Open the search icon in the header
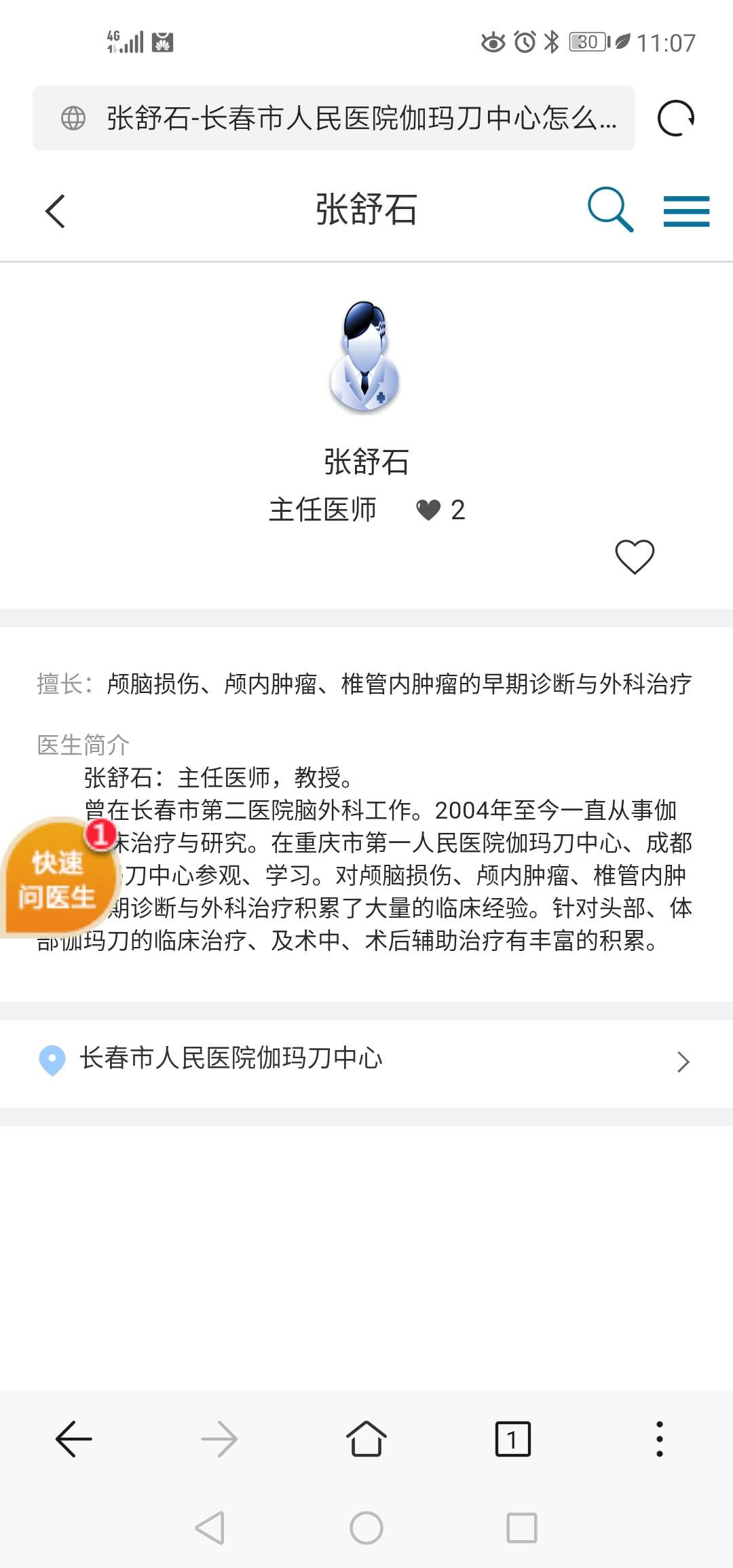This screenshot has height=1568, width=733. [609, 210]
